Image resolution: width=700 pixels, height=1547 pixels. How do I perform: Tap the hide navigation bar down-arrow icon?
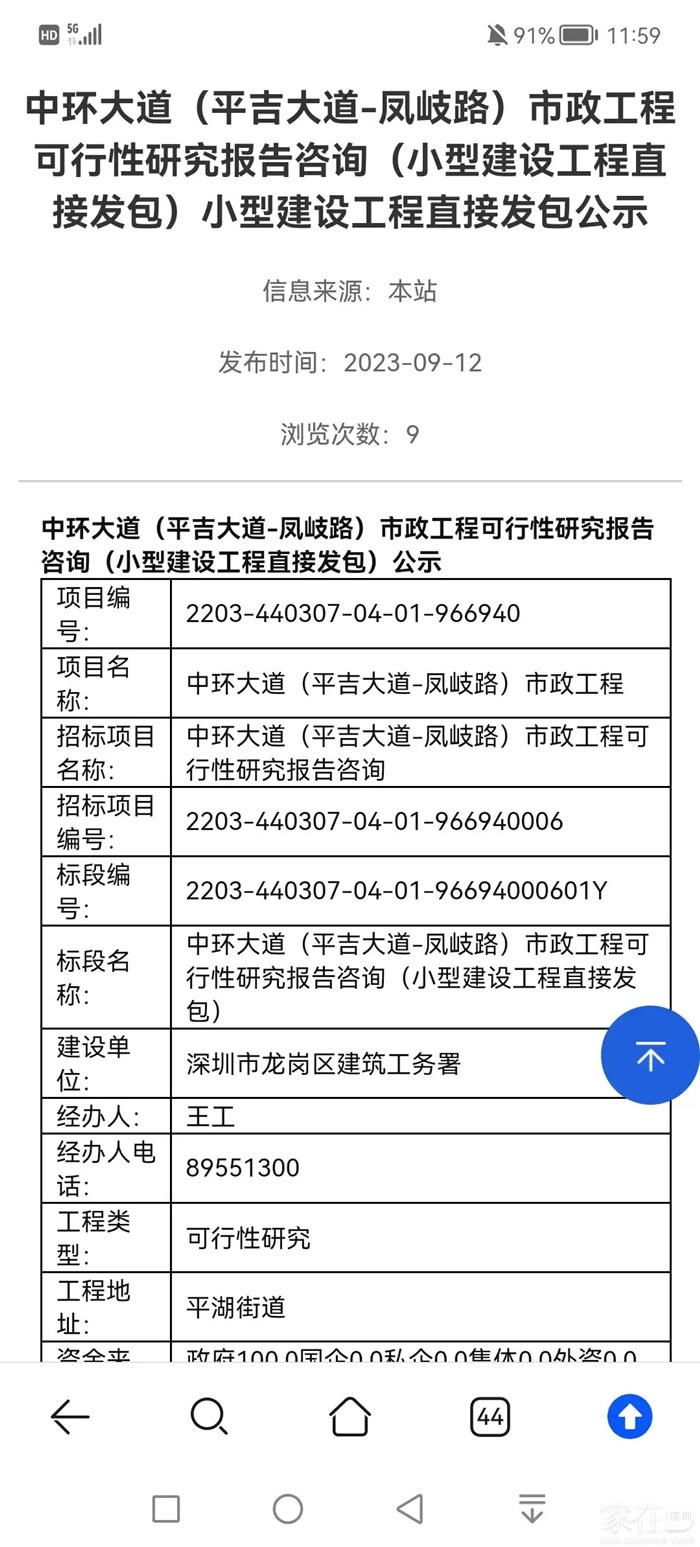pos(532,1508)
